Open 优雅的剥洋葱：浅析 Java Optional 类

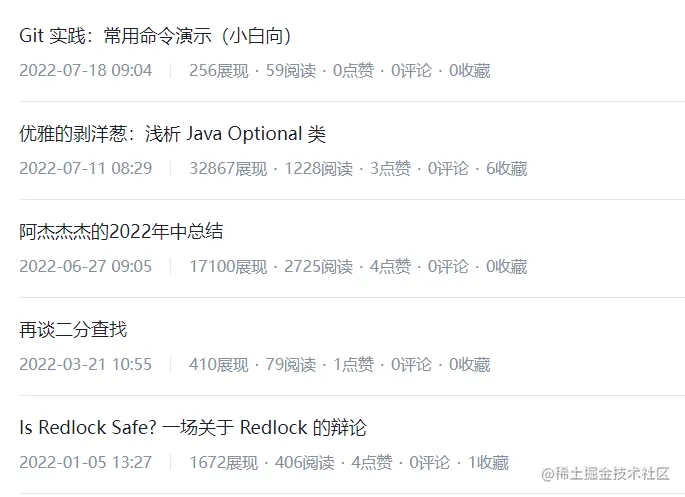click(x=172, y=135)
